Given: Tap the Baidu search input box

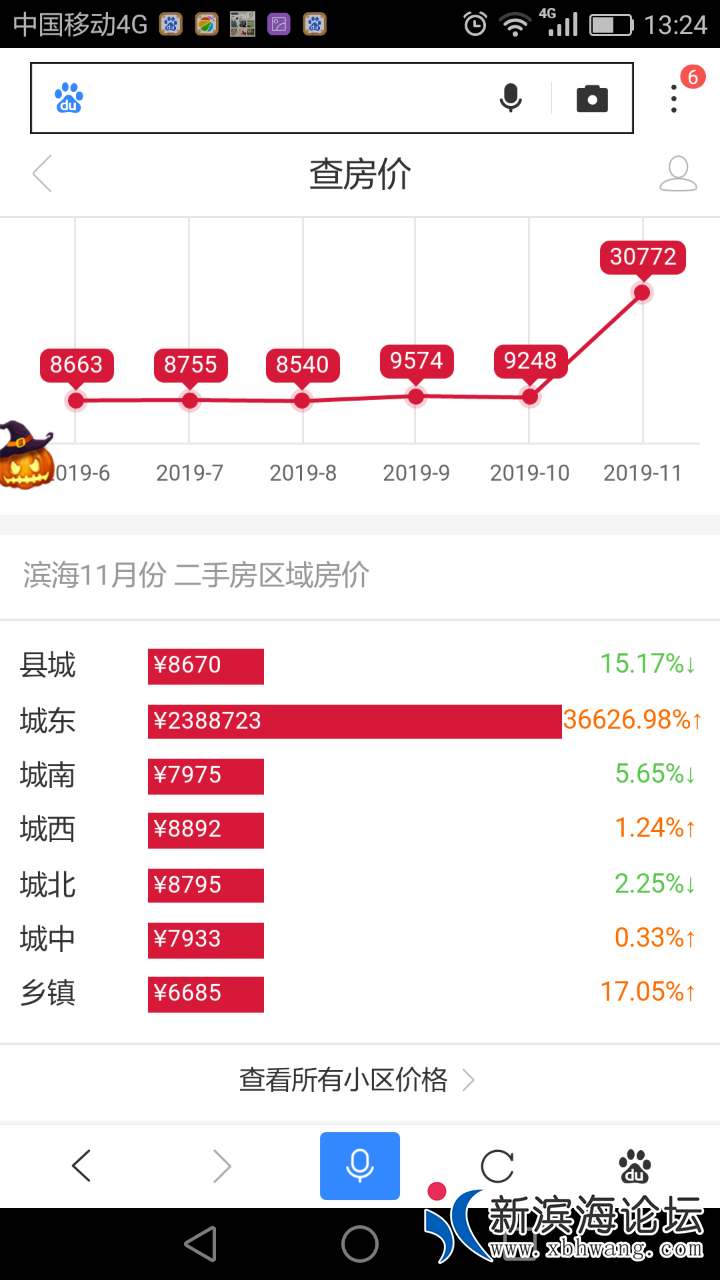Looking at the screenshot, I should pos(280,98).
